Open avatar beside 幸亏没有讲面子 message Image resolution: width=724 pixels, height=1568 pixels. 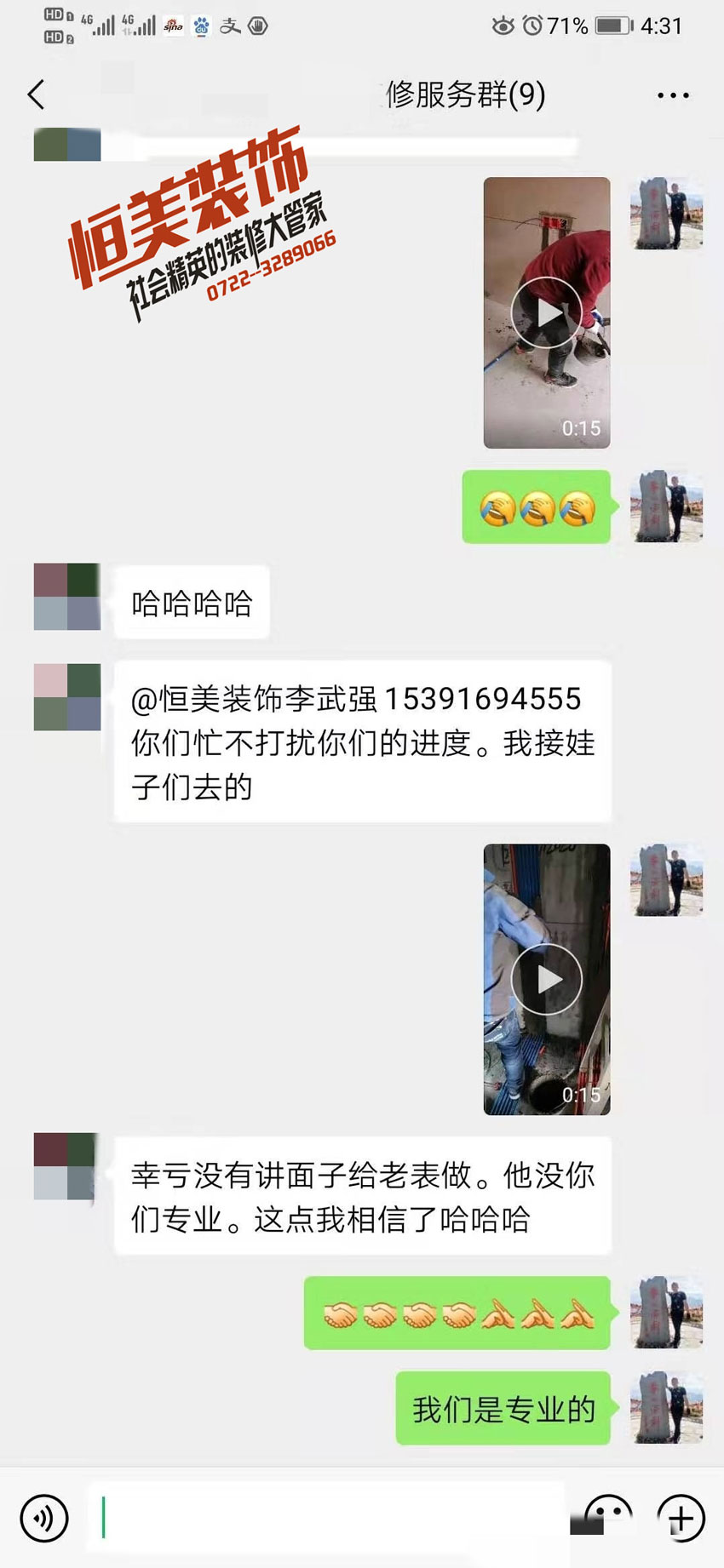pos(66,1166)
